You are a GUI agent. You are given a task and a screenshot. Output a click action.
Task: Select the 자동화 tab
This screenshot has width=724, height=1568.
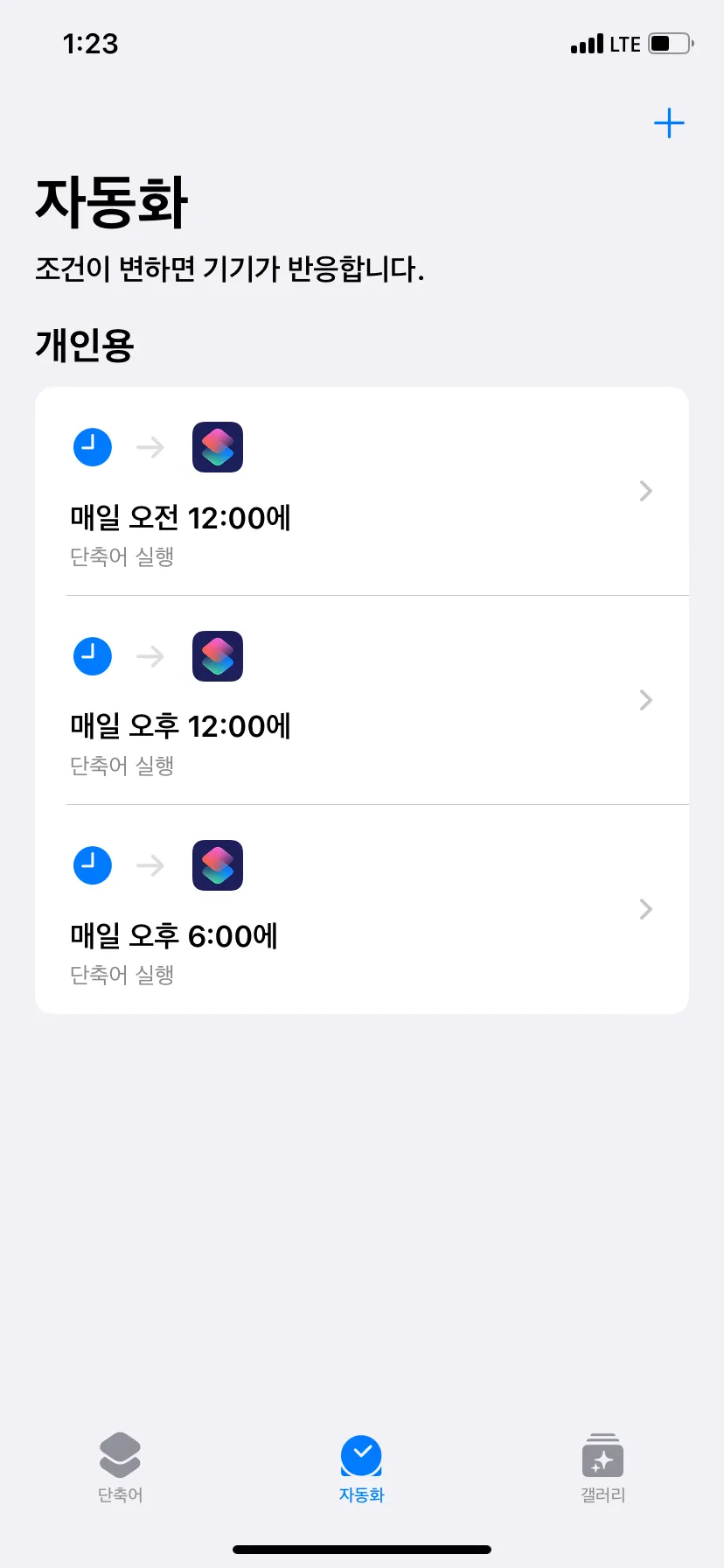[x=361, y=1469]
